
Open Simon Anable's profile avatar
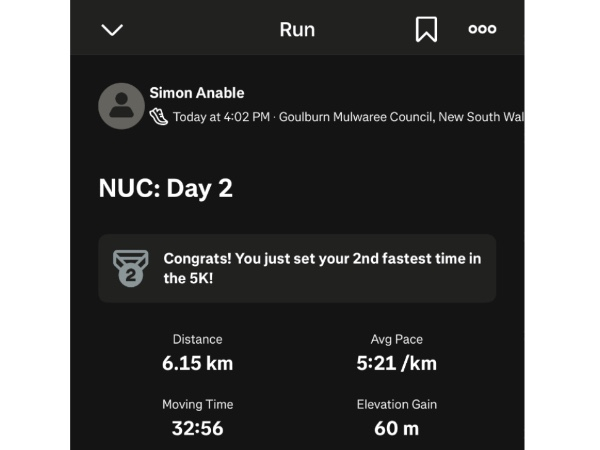pos(121,105)
